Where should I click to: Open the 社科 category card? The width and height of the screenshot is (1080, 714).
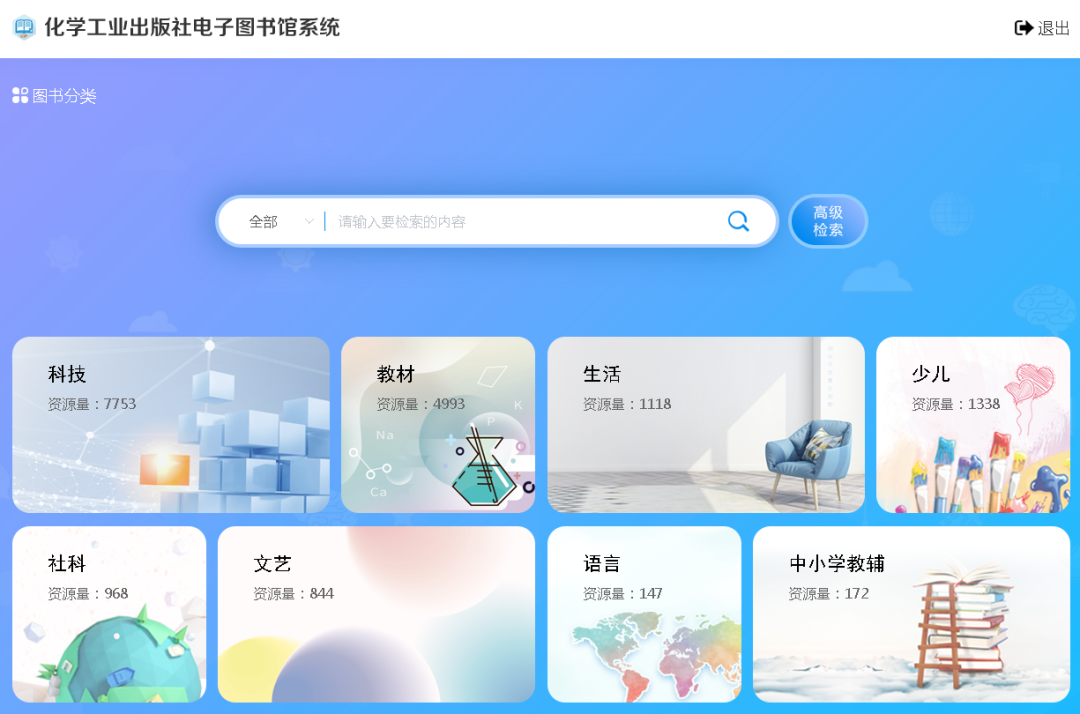click(109, 614)
